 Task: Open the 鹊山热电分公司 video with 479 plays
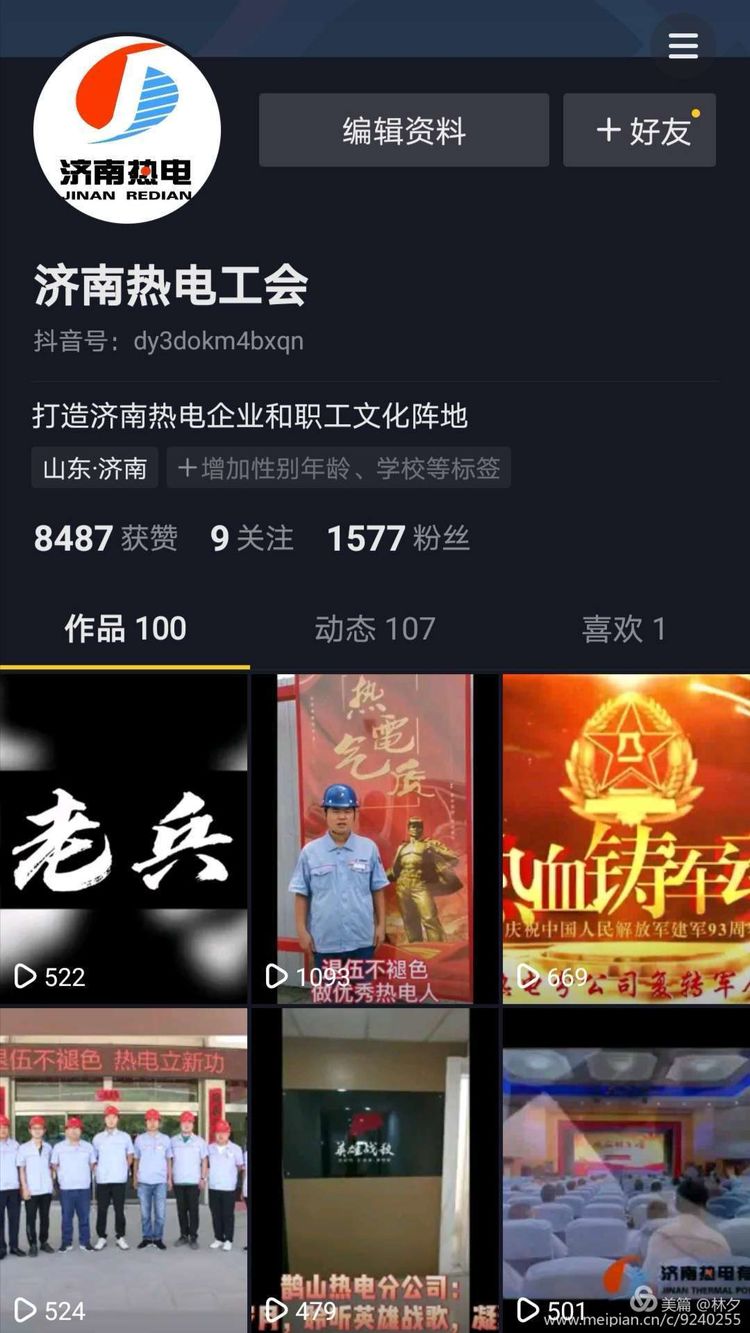[375, 1170]
